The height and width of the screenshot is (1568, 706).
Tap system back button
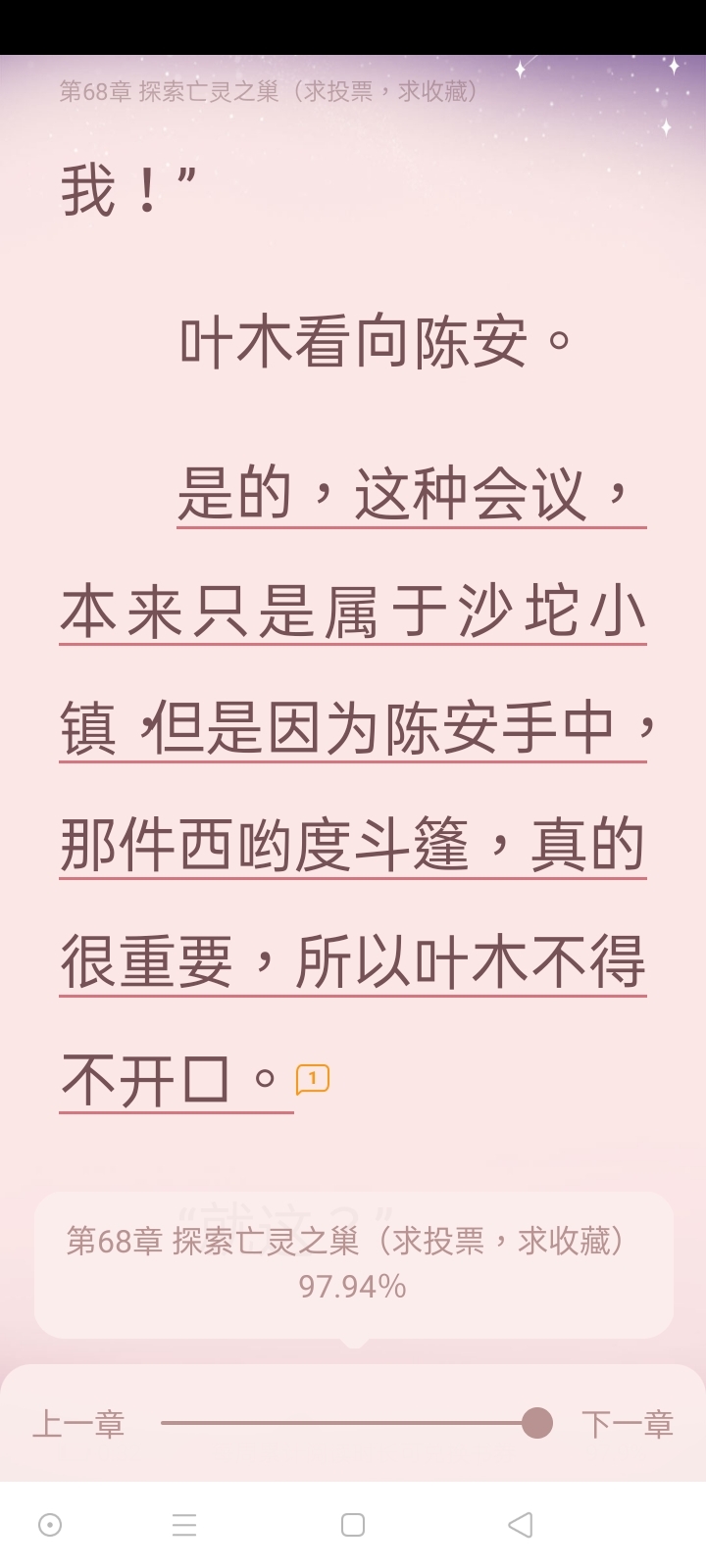click(521, 1525)
